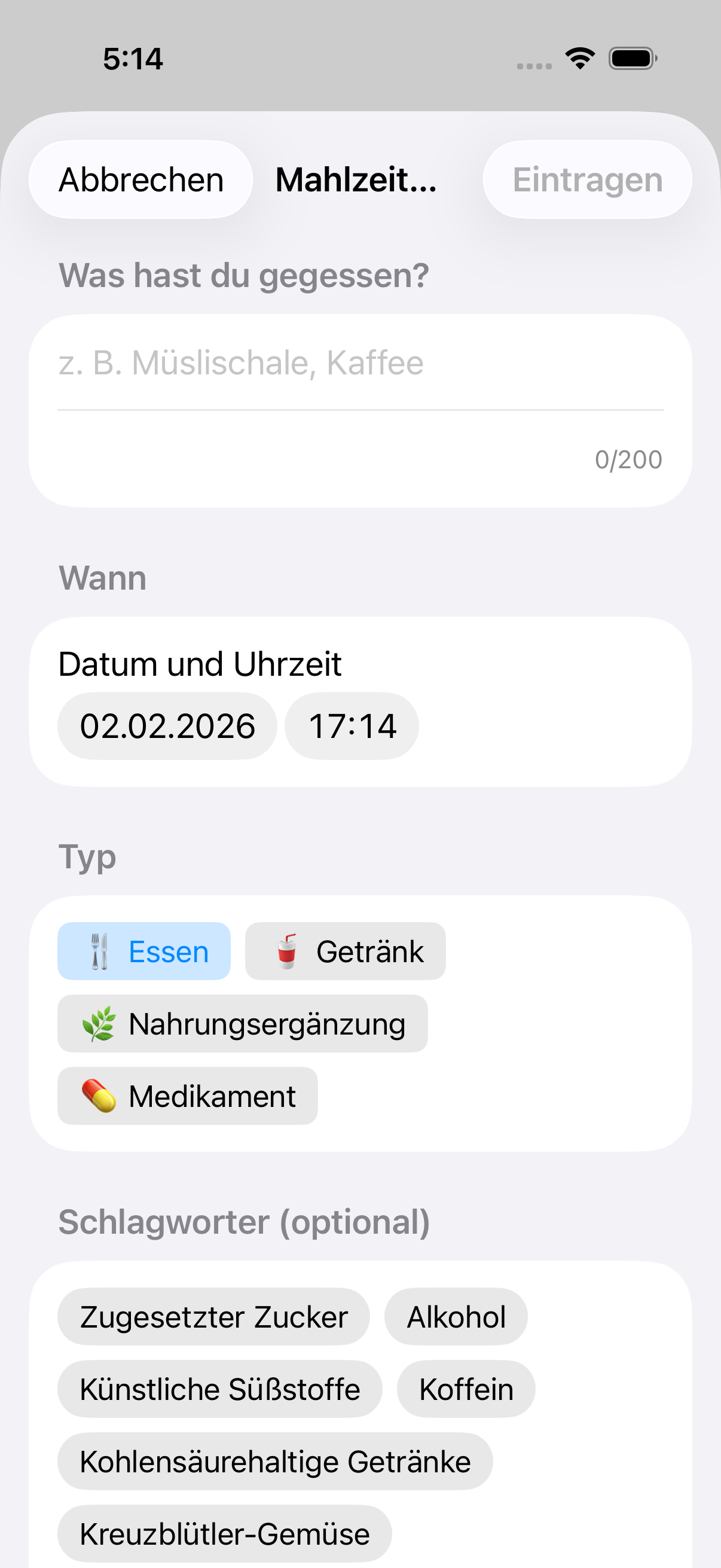
Task: Pick Medikament as the type
Action: coord(187,1096)
